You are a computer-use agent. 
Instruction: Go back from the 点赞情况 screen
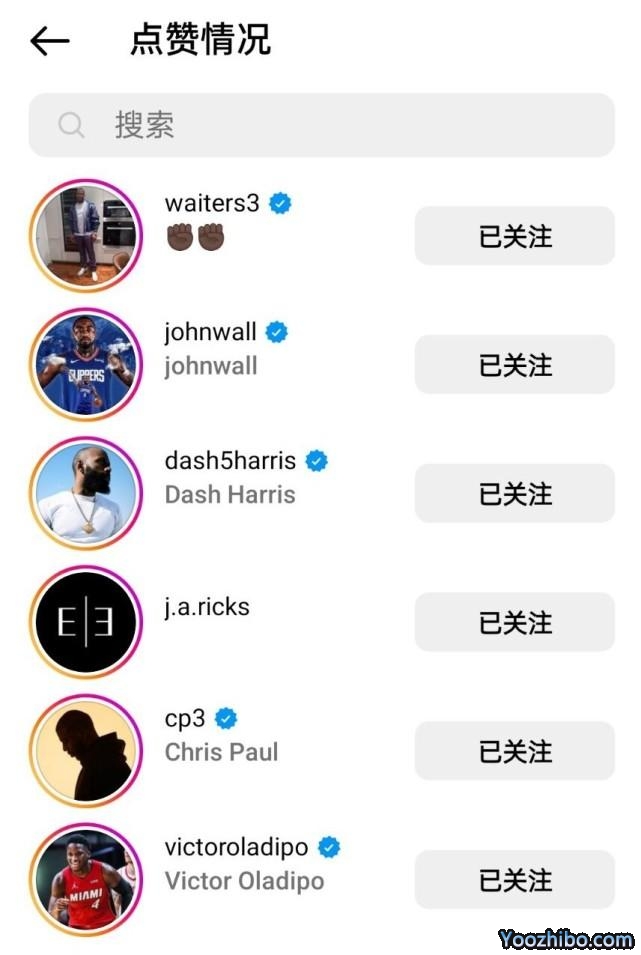click(x=49, y=41)
